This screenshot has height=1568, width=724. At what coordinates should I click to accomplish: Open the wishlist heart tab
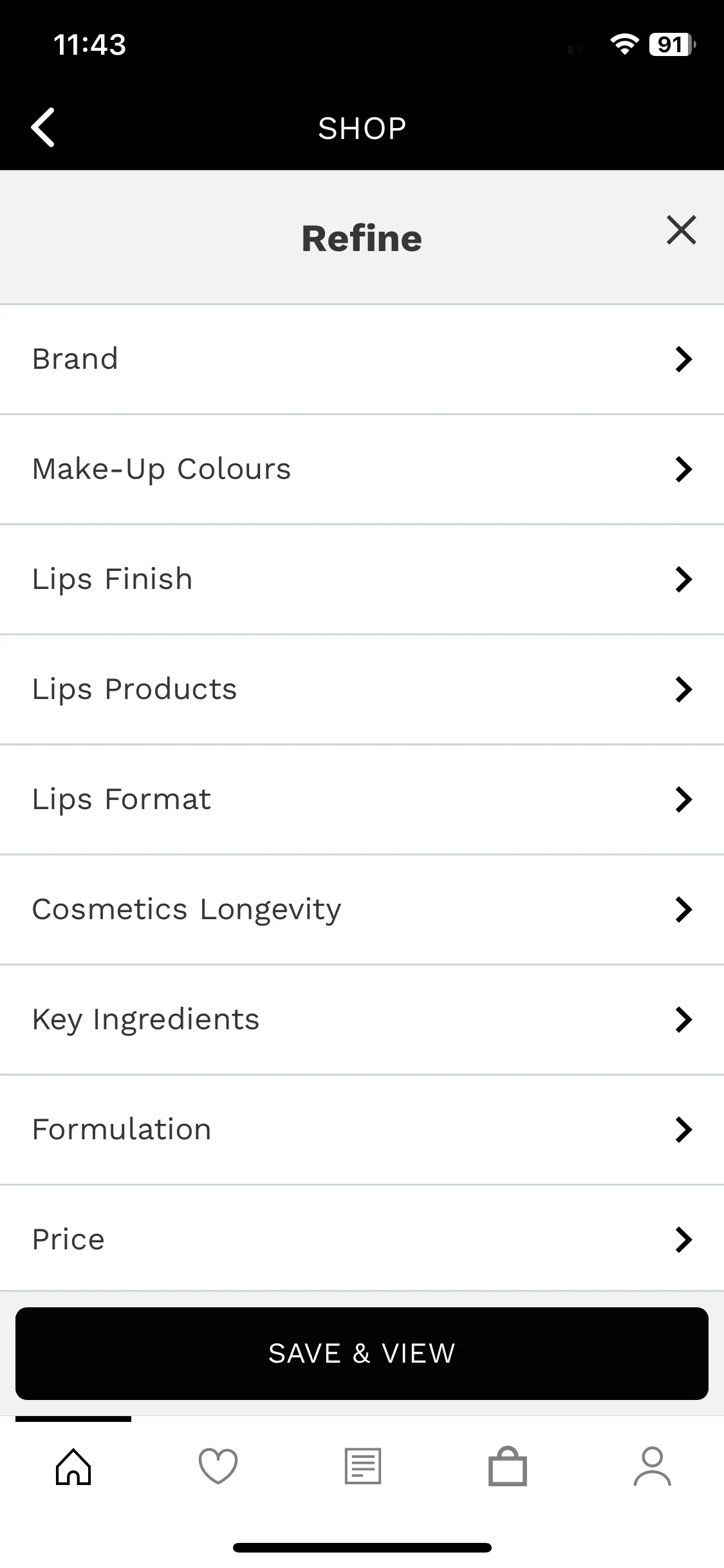pos(218,1466)
